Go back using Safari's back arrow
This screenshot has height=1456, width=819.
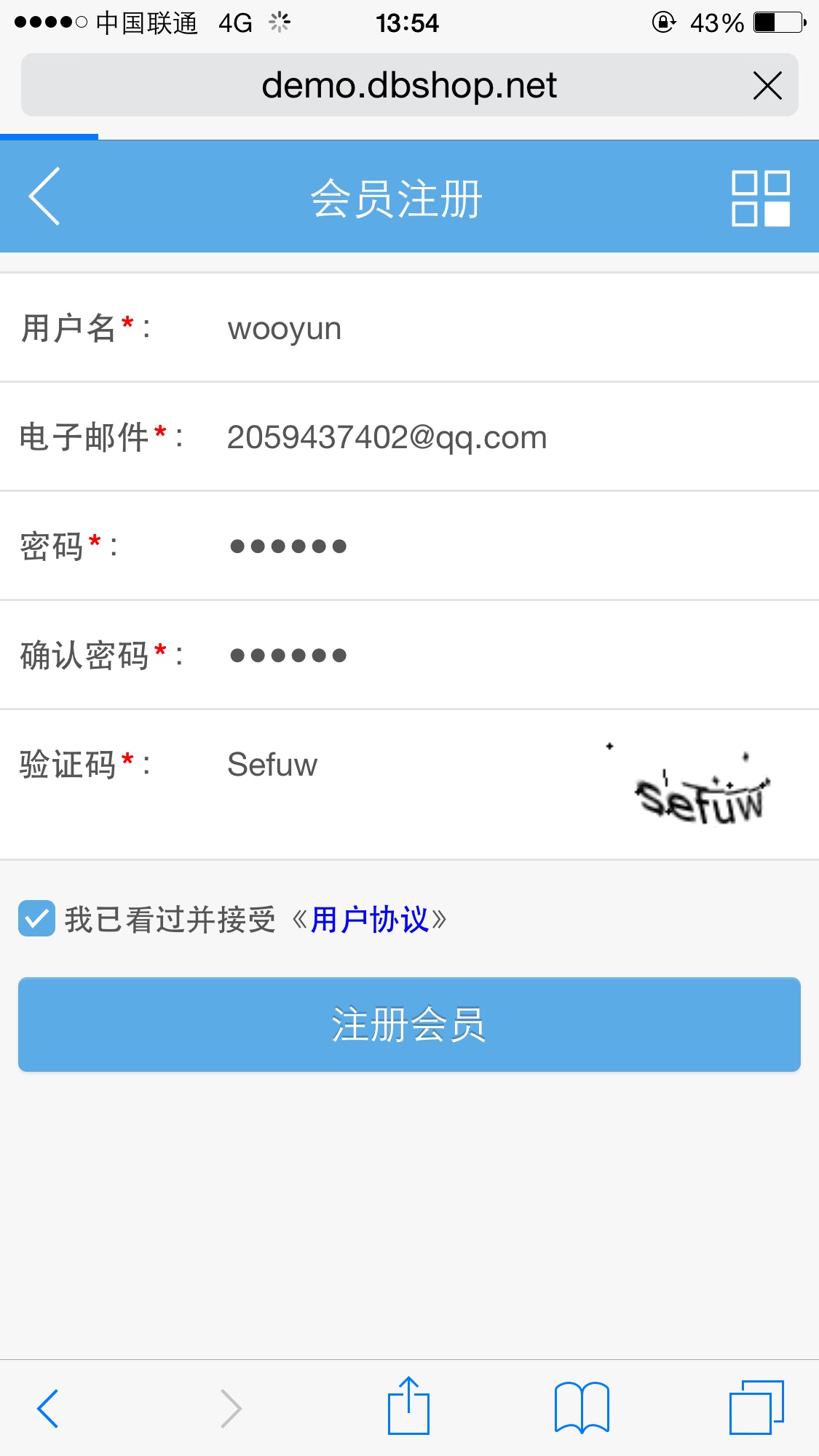coord(48,1409)
